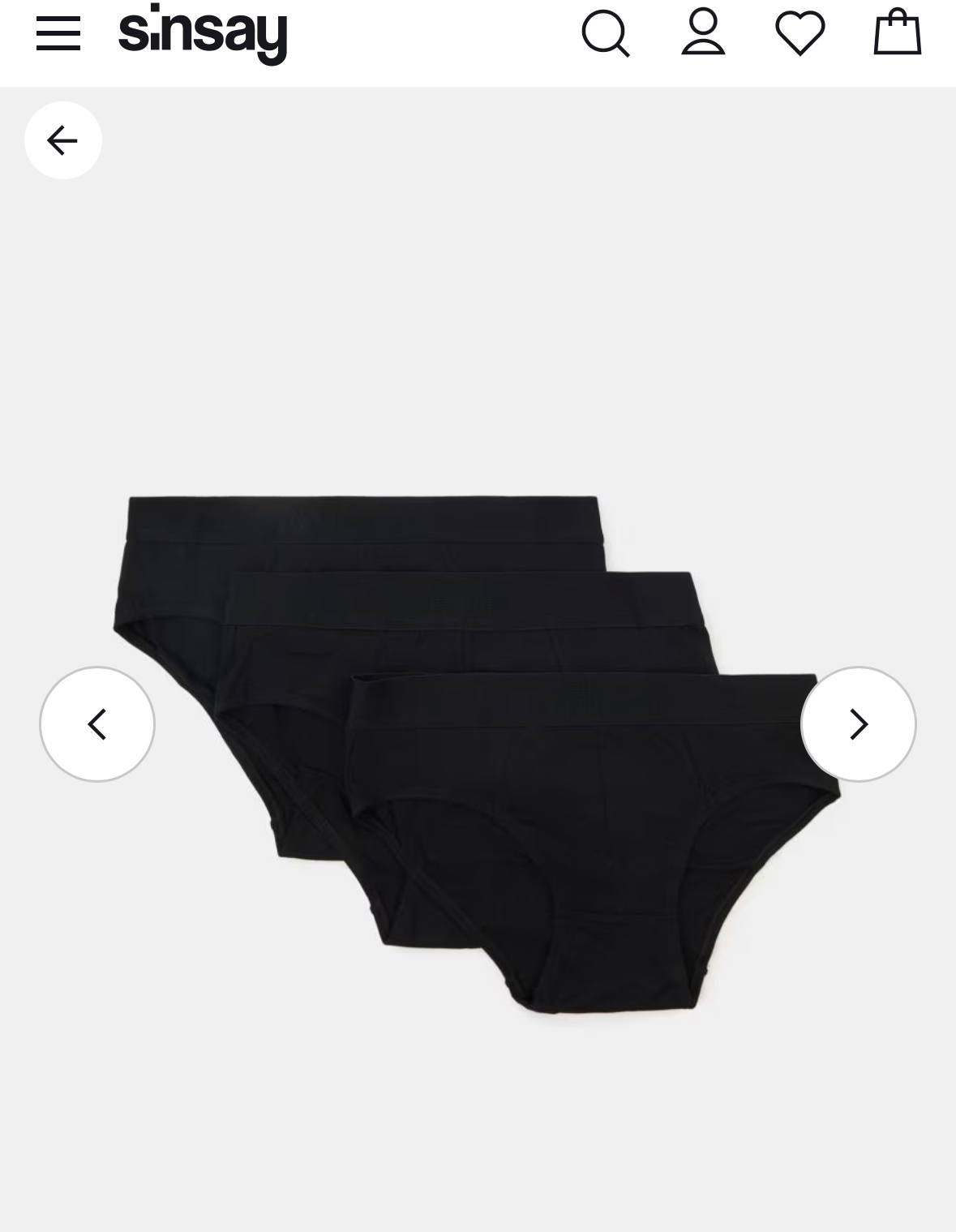Show the next product image
This screenshot has height=1232, width=956.
coord(858,724)
